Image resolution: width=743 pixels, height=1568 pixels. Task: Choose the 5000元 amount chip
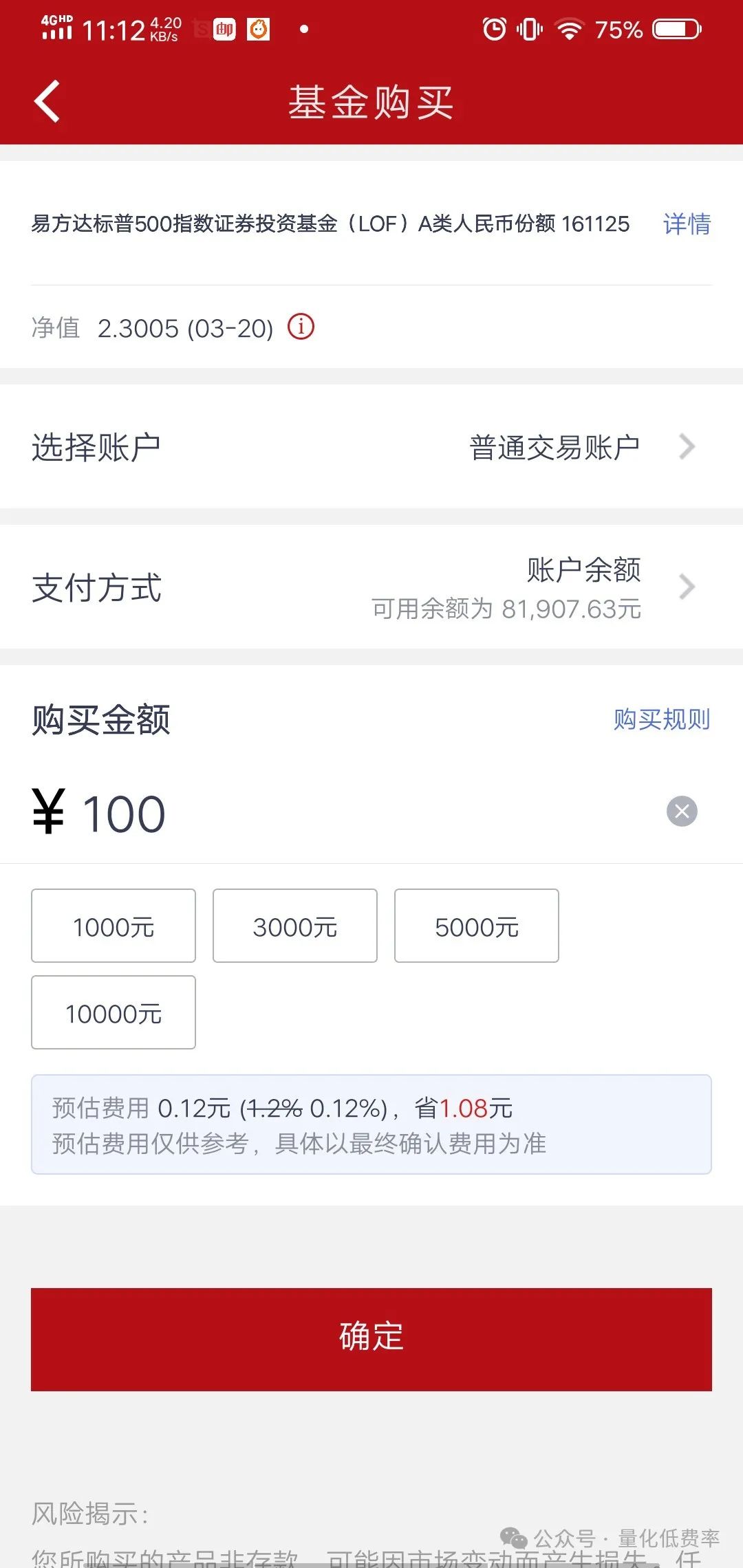(476, 926)
